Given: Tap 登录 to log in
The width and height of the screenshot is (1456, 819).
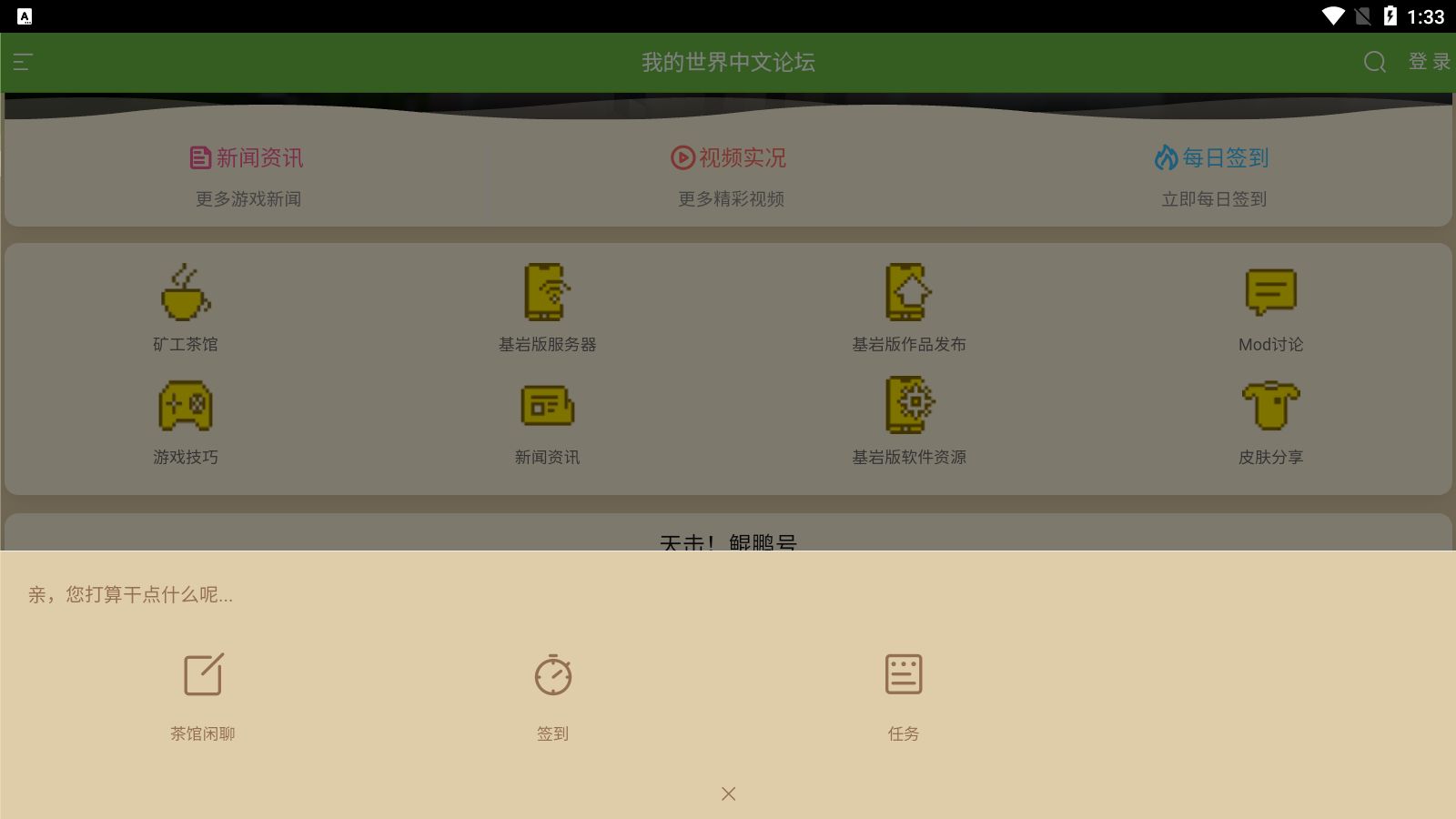Looking at the screenshot, I should click(x=1429, y=62).
